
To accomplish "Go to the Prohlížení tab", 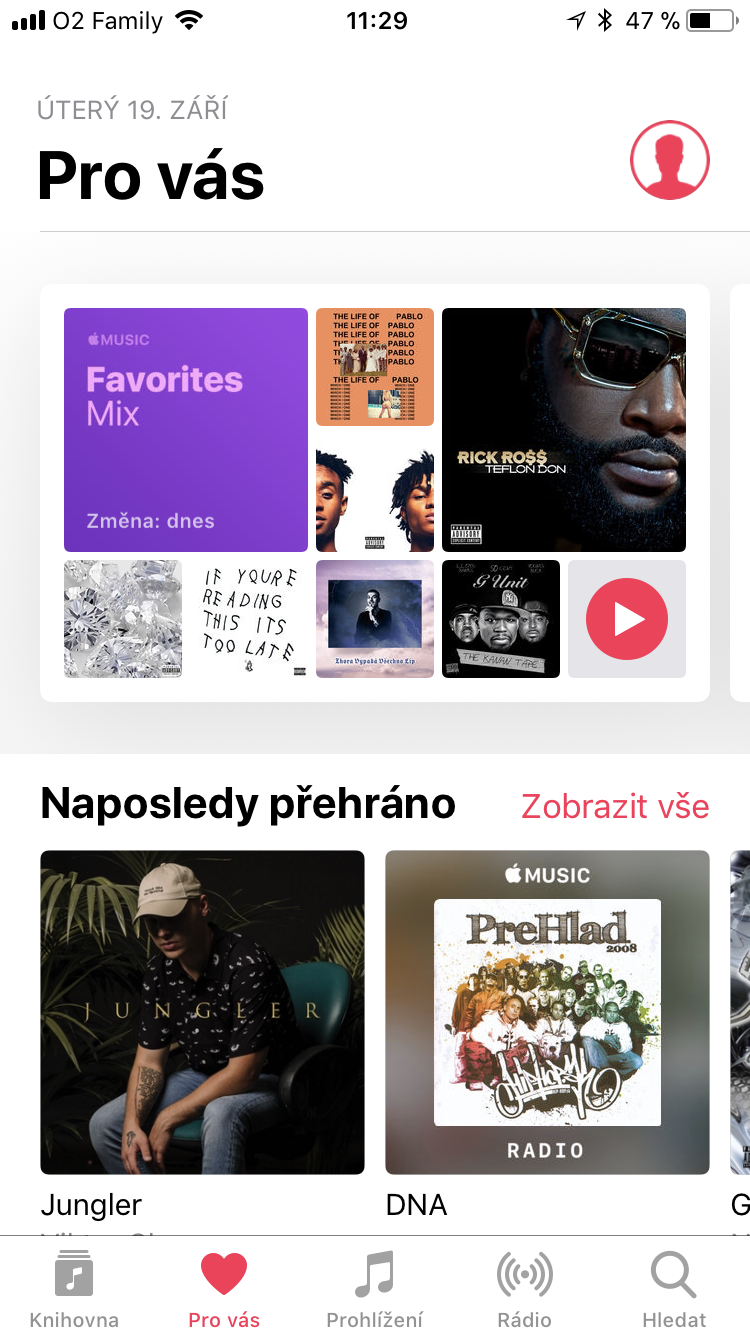I will pyautogui.click(x=375, y=1288).
